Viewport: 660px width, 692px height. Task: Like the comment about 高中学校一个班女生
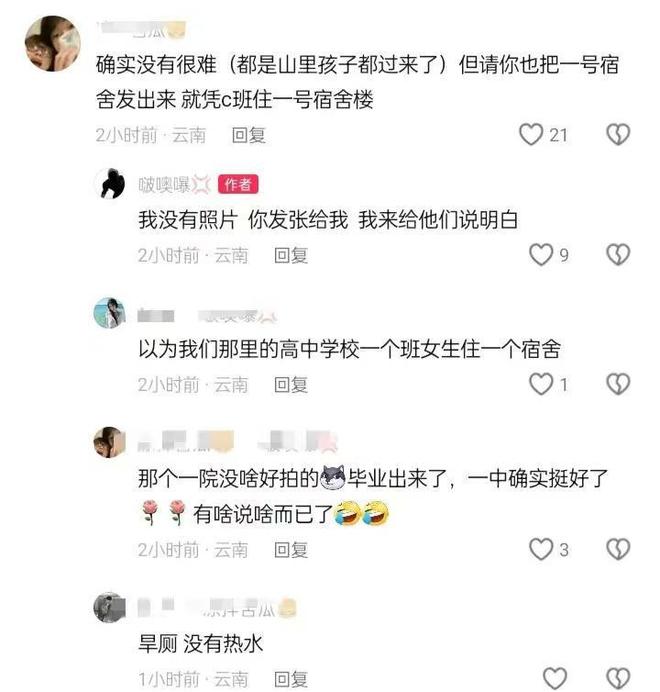[541, 383]
